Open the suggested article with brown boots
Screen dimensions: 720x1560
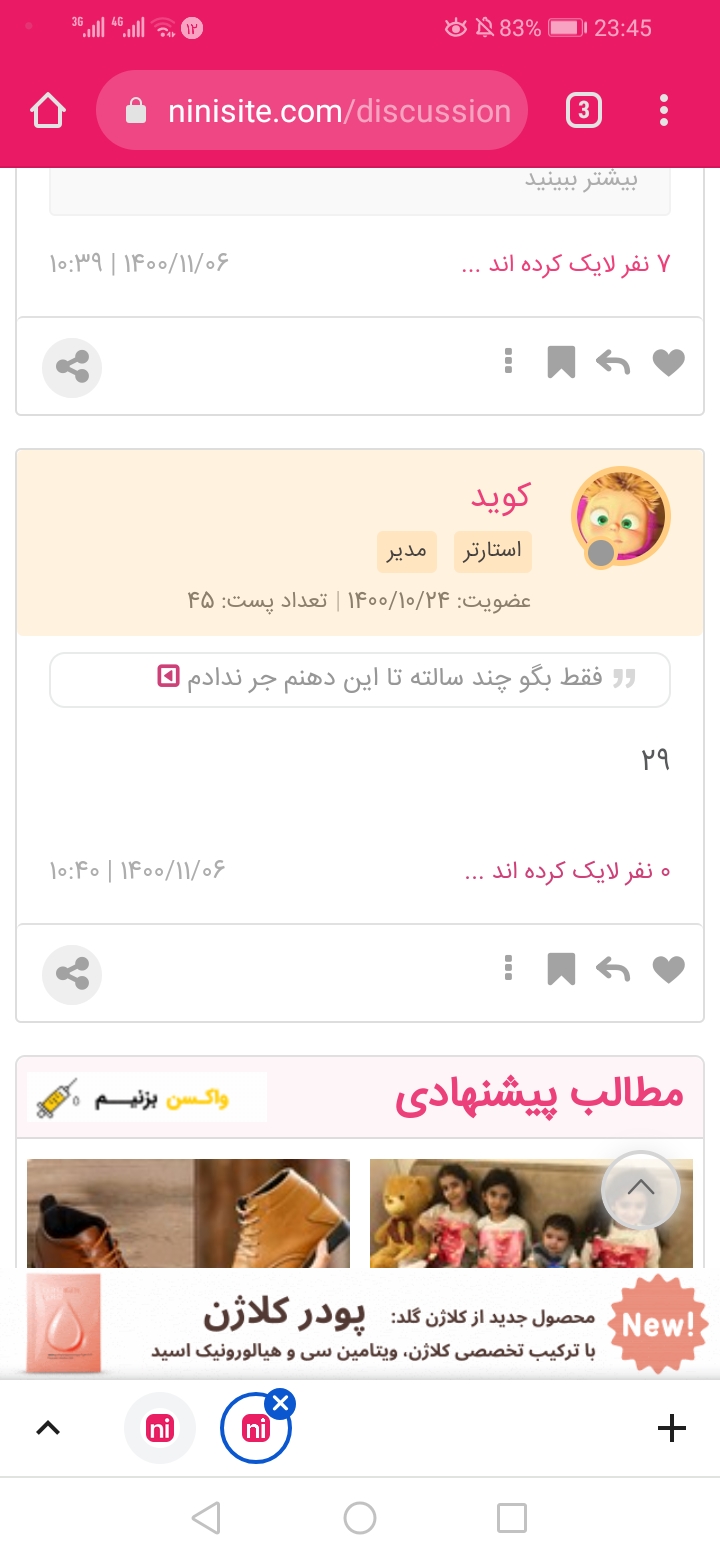(188, 1212)
